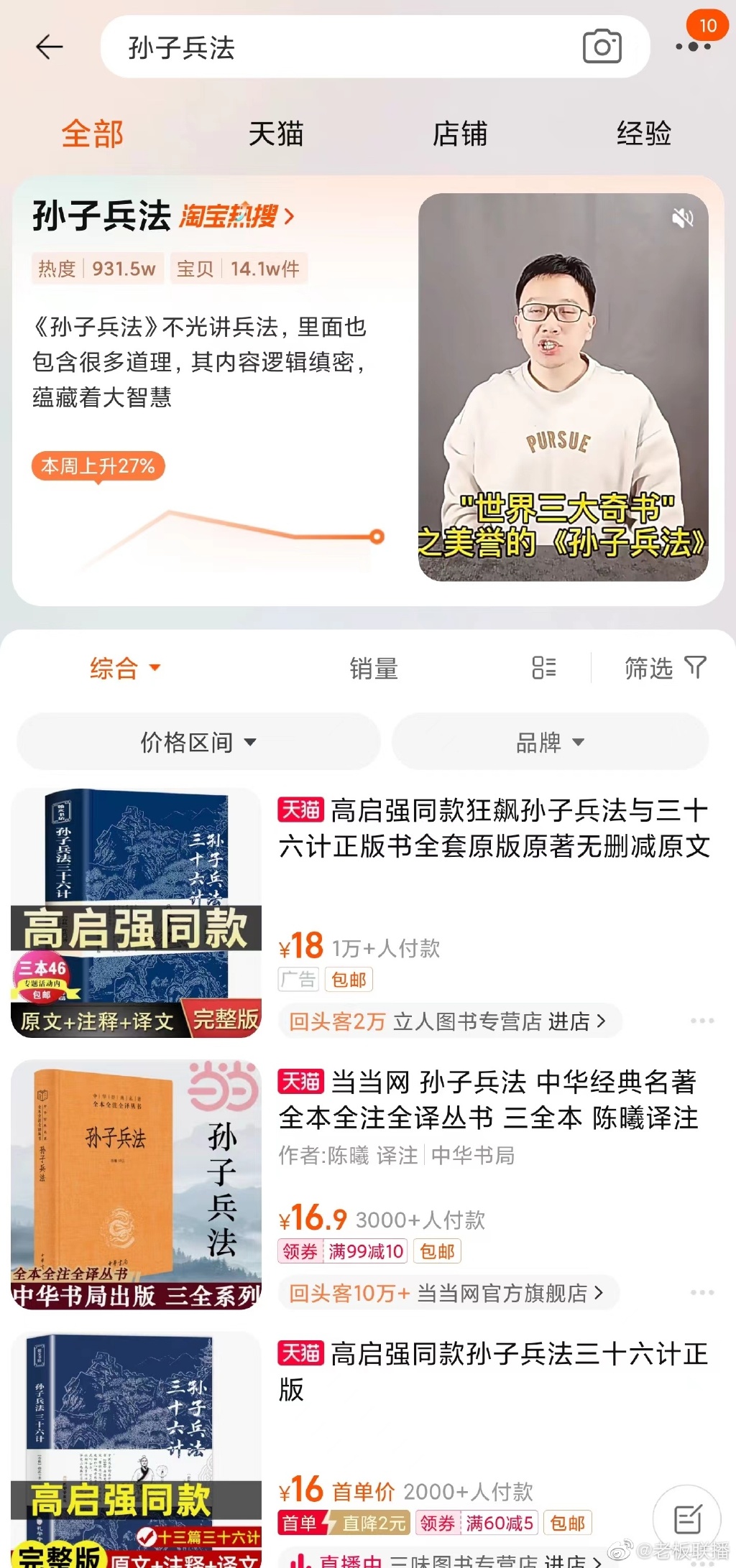
Task: Sort results by 销量
Action: click(x=374, y=669)
